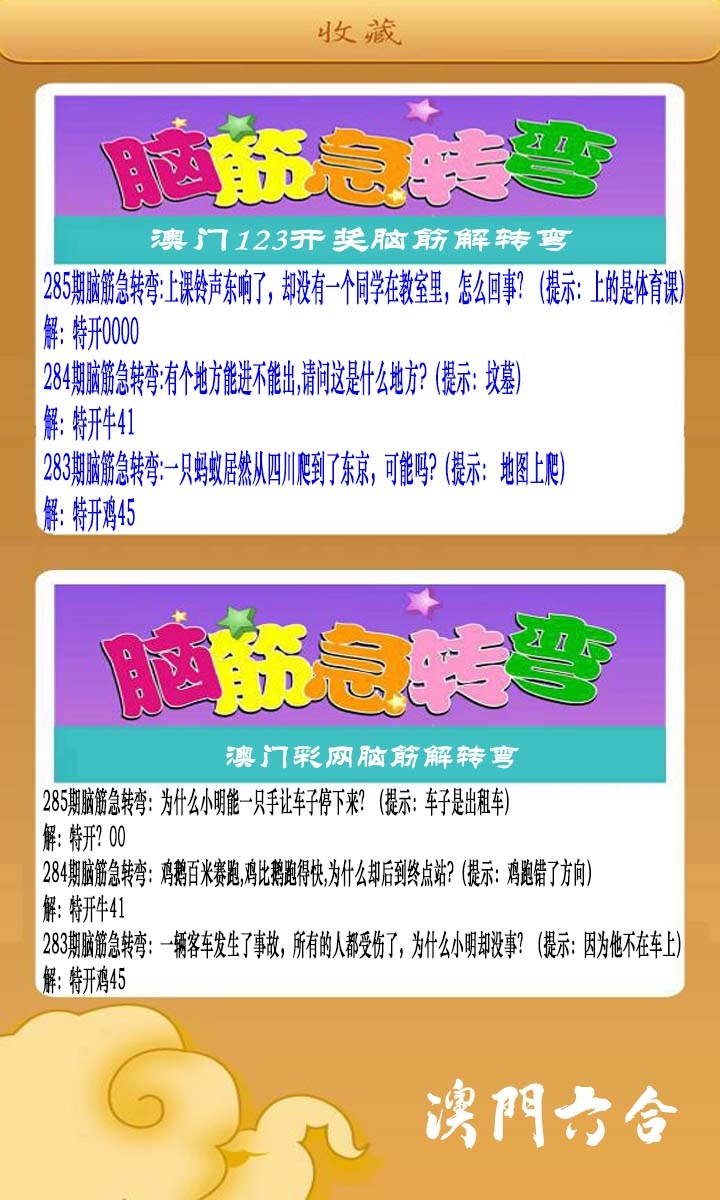Open the 澳门123开奖脑筋解转弯 card

click(360, 310)
